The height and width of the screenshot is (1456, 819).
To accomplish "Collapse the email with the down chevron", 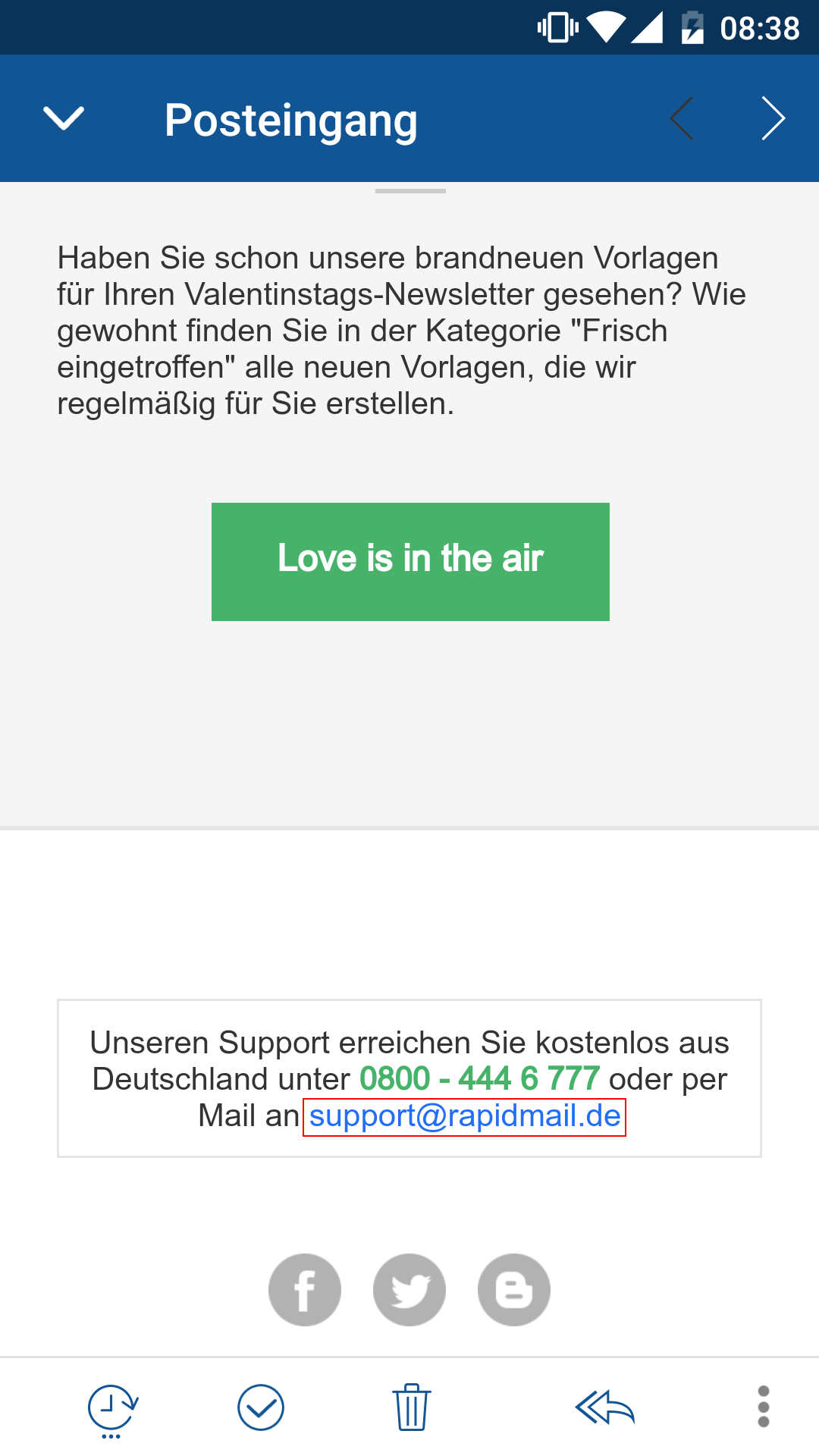I will (64, 118).
